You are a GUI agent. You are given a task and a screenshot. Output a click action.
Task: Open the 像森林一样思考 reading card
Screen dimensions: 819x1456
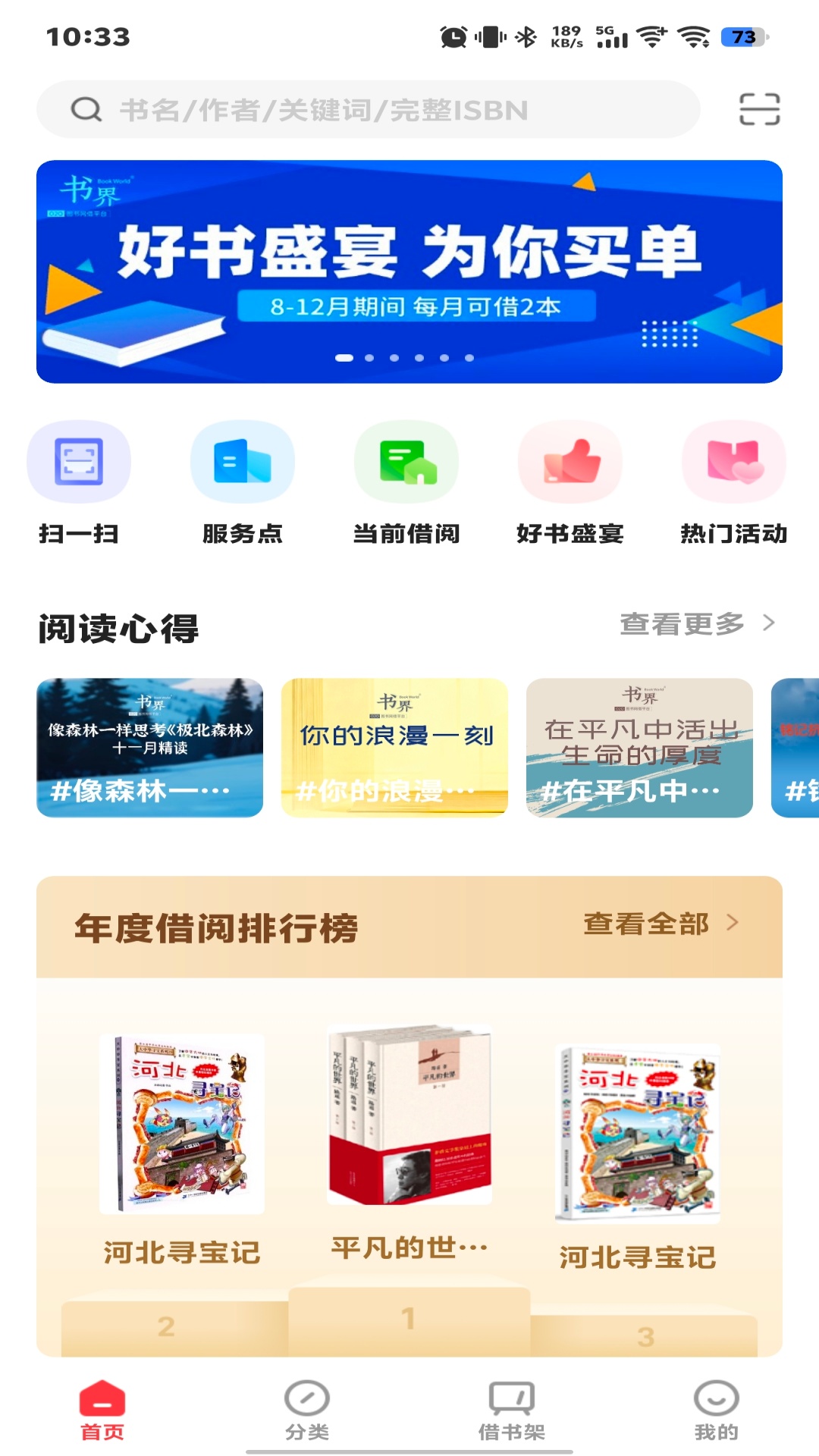(149, 747)
